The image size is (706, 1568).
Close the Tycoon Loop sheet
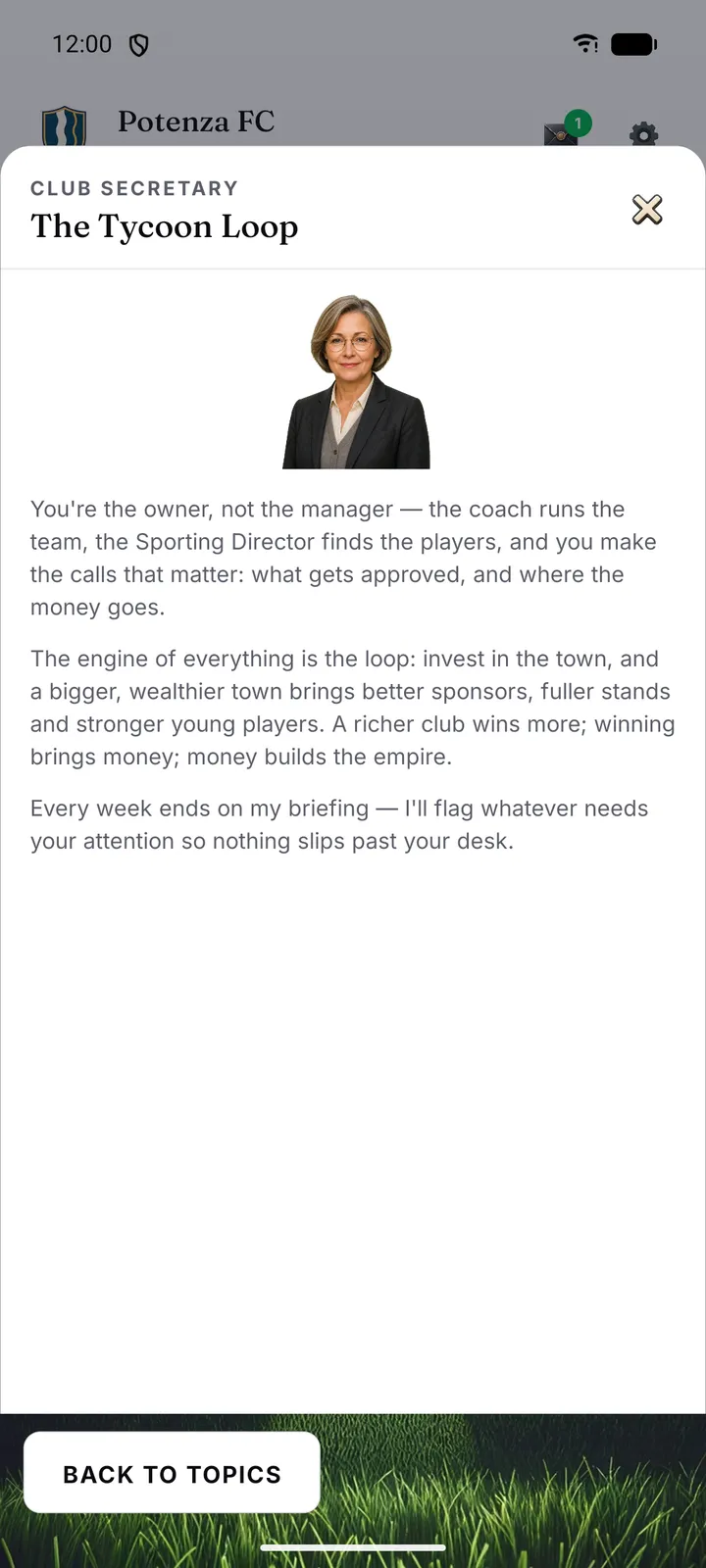[647, 210]
